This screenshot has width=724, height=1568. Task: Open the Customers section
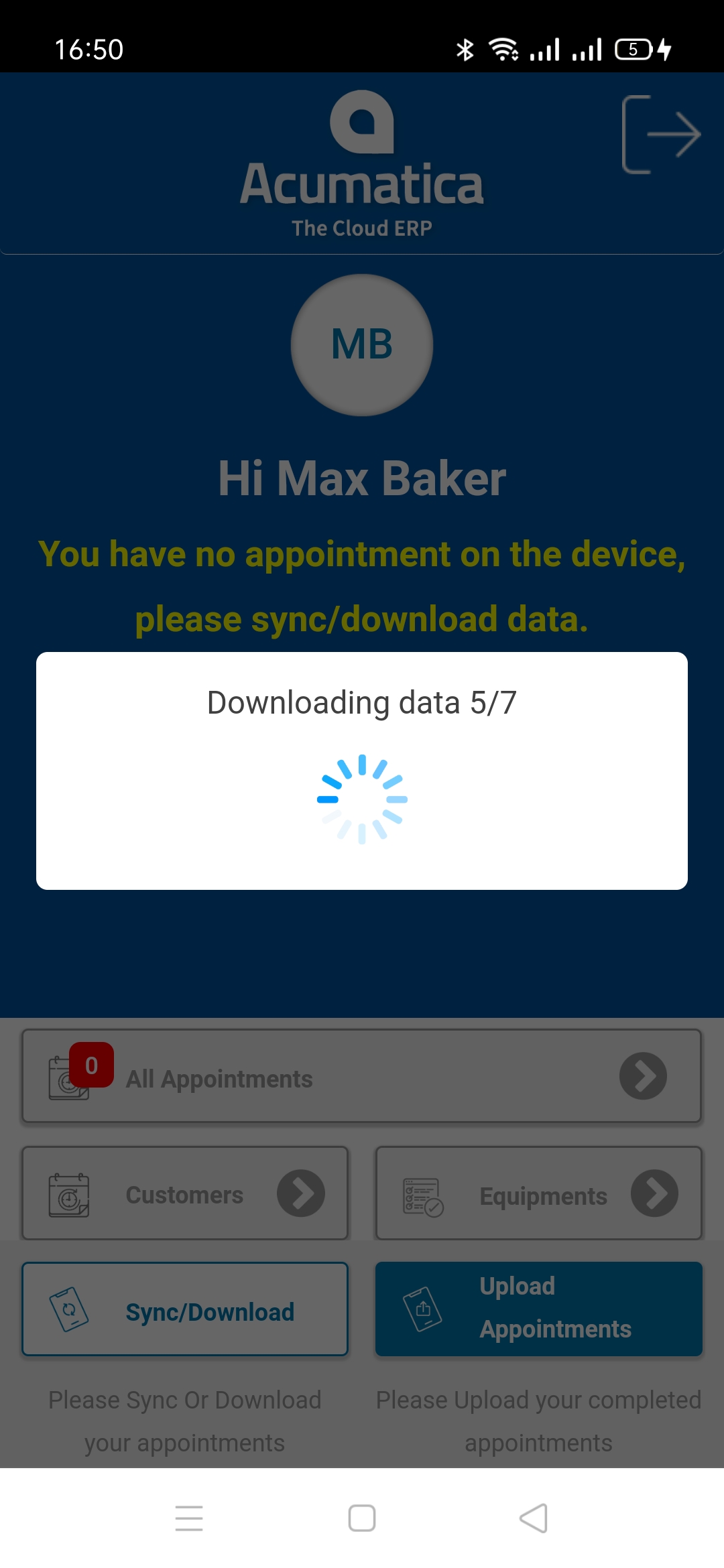(185, 1193)
